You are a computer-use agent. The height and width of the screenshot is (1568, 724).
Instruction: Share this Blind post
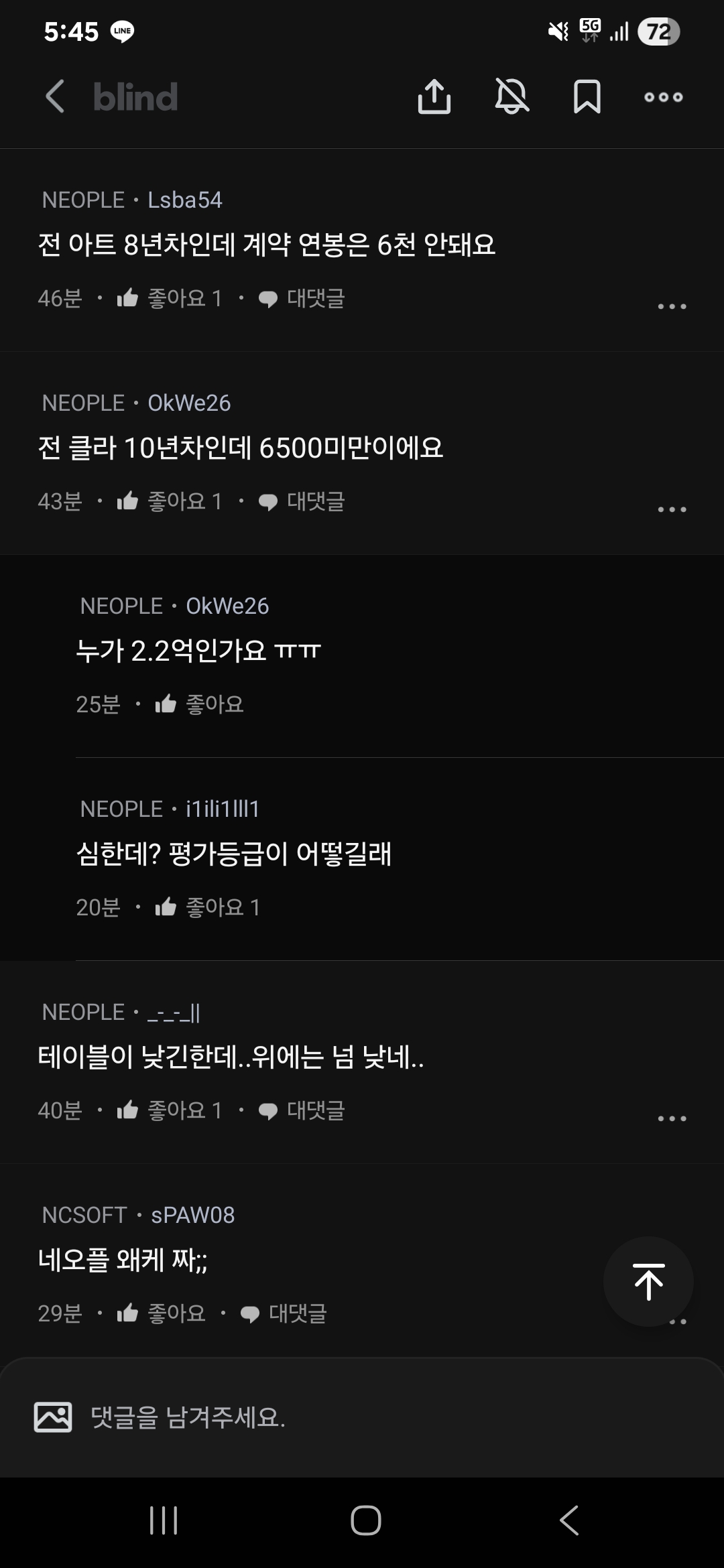(x=434, y=96)
